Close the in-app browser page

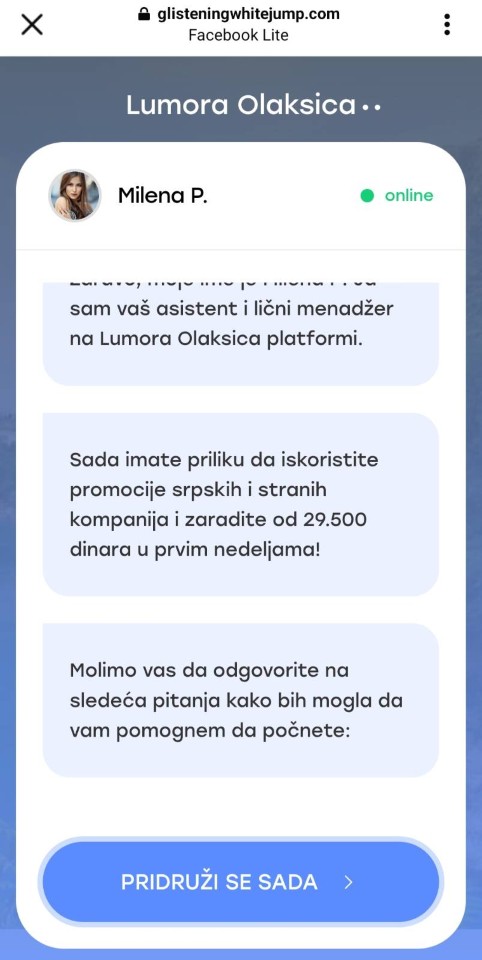[32, 24]
